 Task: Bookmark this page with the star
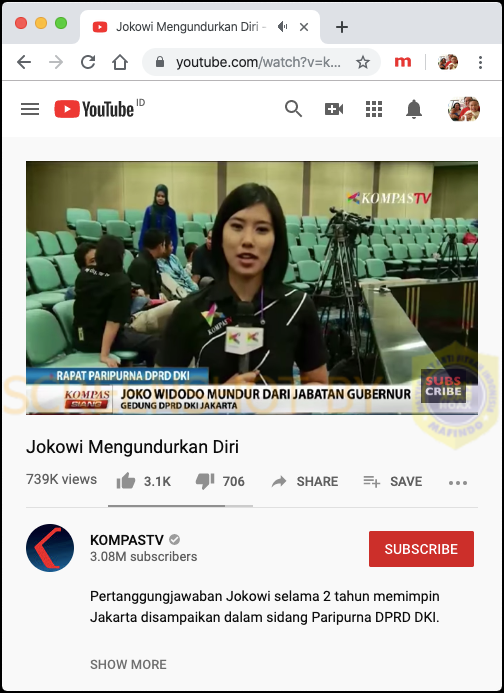(363, 62)
